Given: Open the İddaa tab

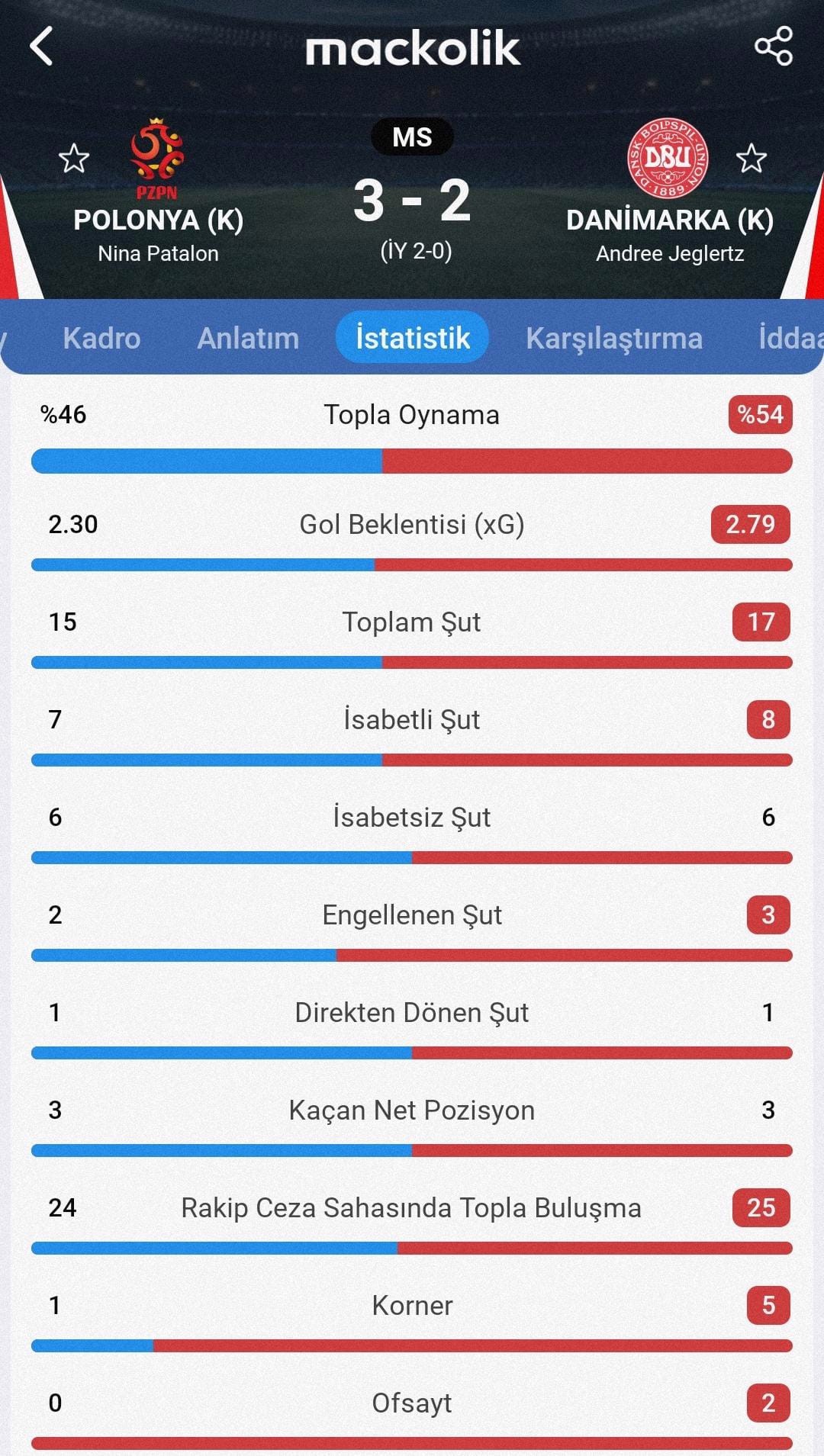Looking at the screenshot, I should pos(790,337).
